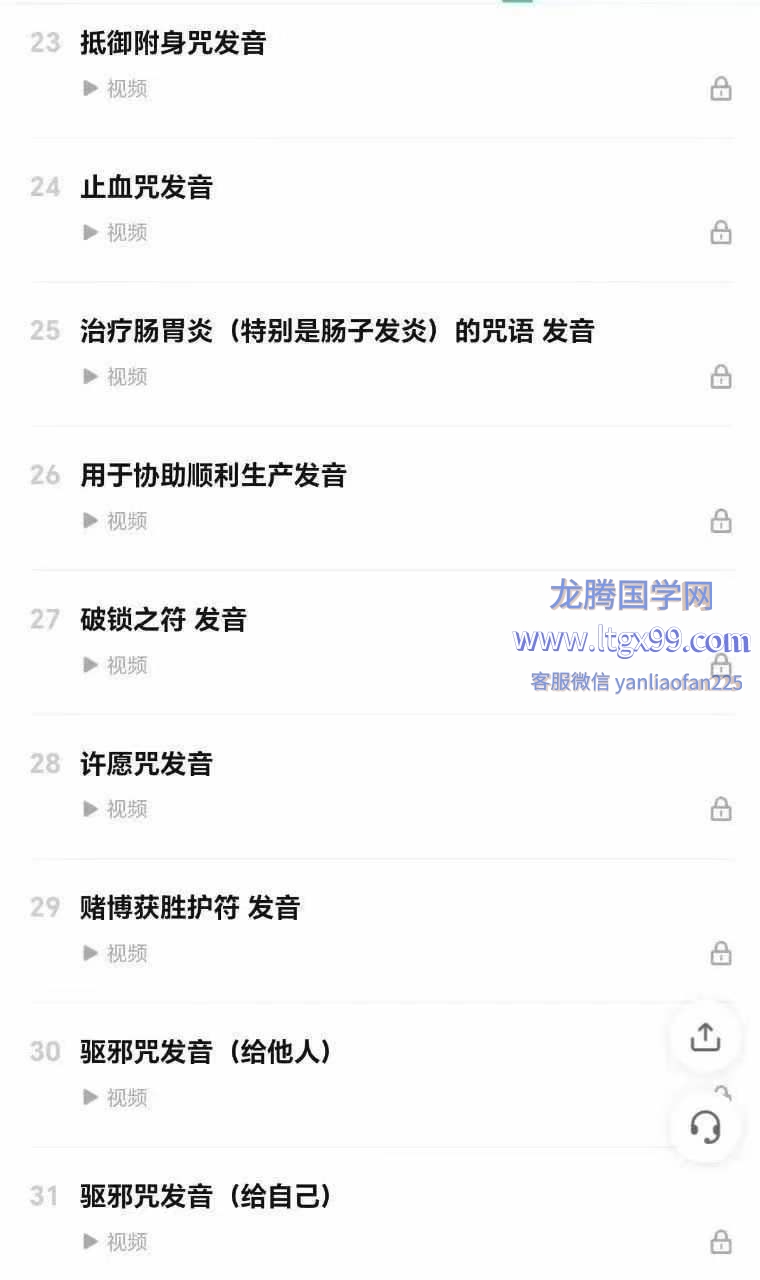760x1280 pixels.
Task: Open lesson 24 止血咒发音
Action: [147, 188]
